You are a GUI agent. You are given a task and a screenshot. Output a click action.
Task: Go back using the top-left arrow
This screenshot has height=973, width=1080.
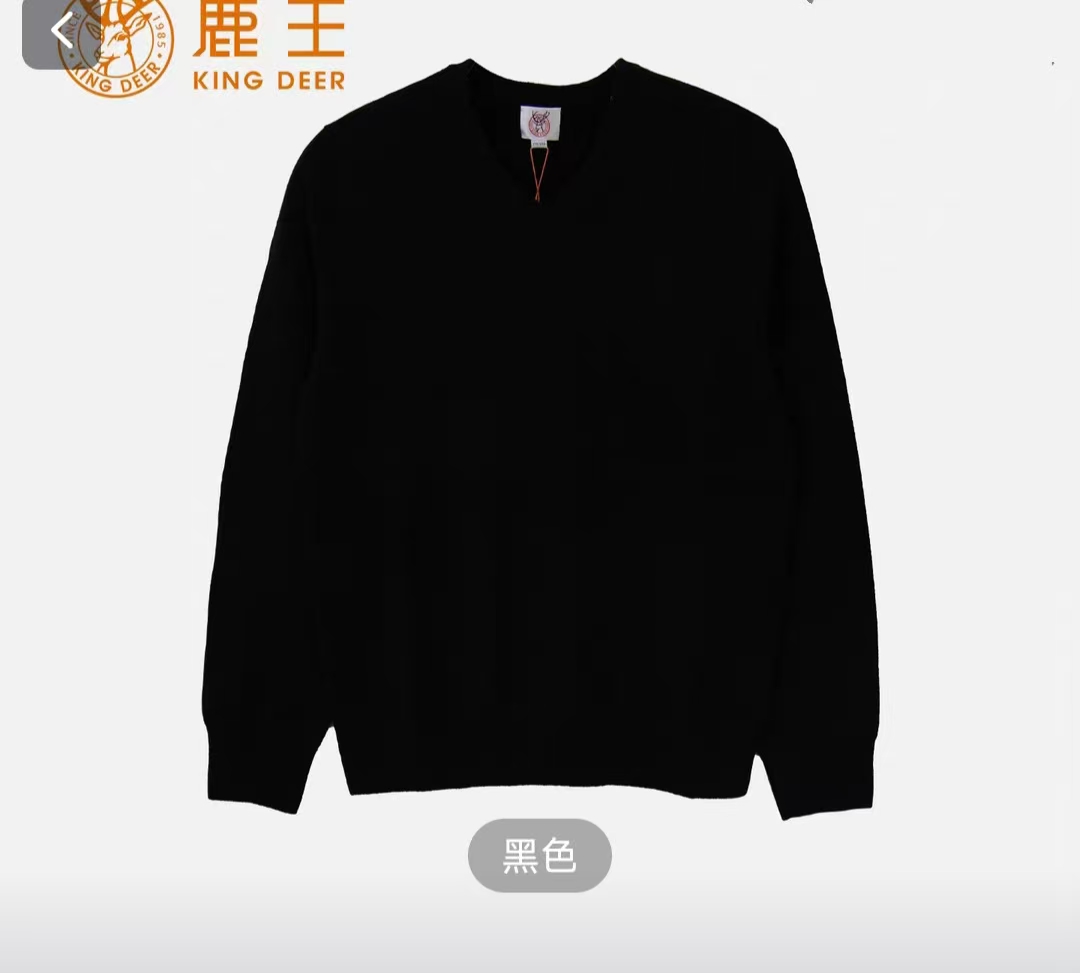pos(62,32)
